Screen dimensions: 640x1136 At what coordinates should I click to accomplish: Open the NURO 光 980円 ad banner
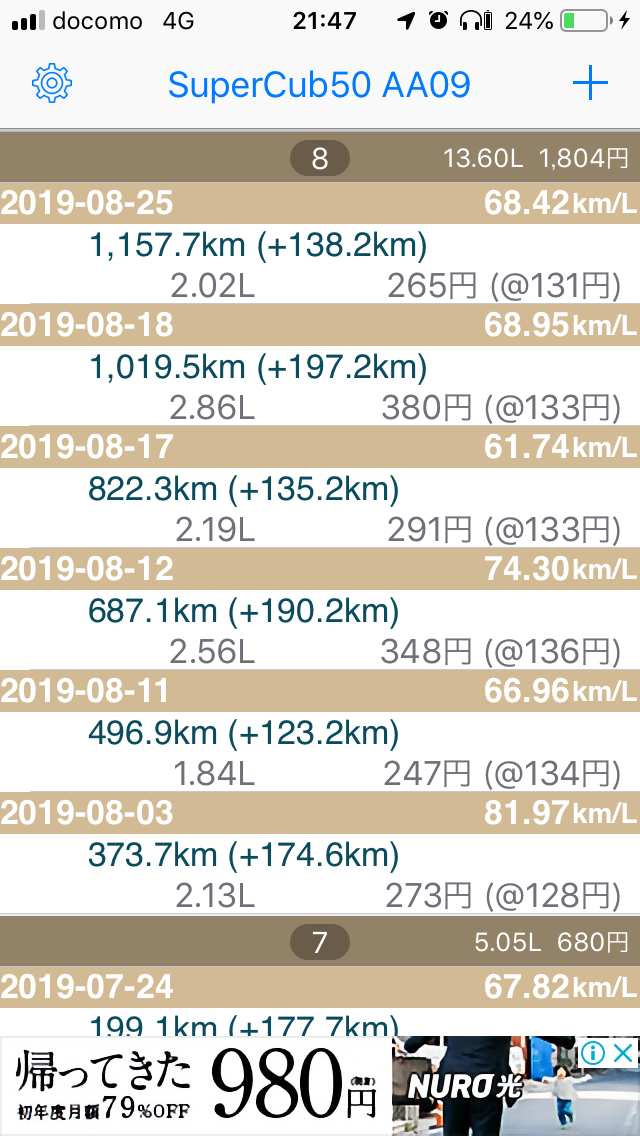pyautogui.click(x=290, y=1086)
